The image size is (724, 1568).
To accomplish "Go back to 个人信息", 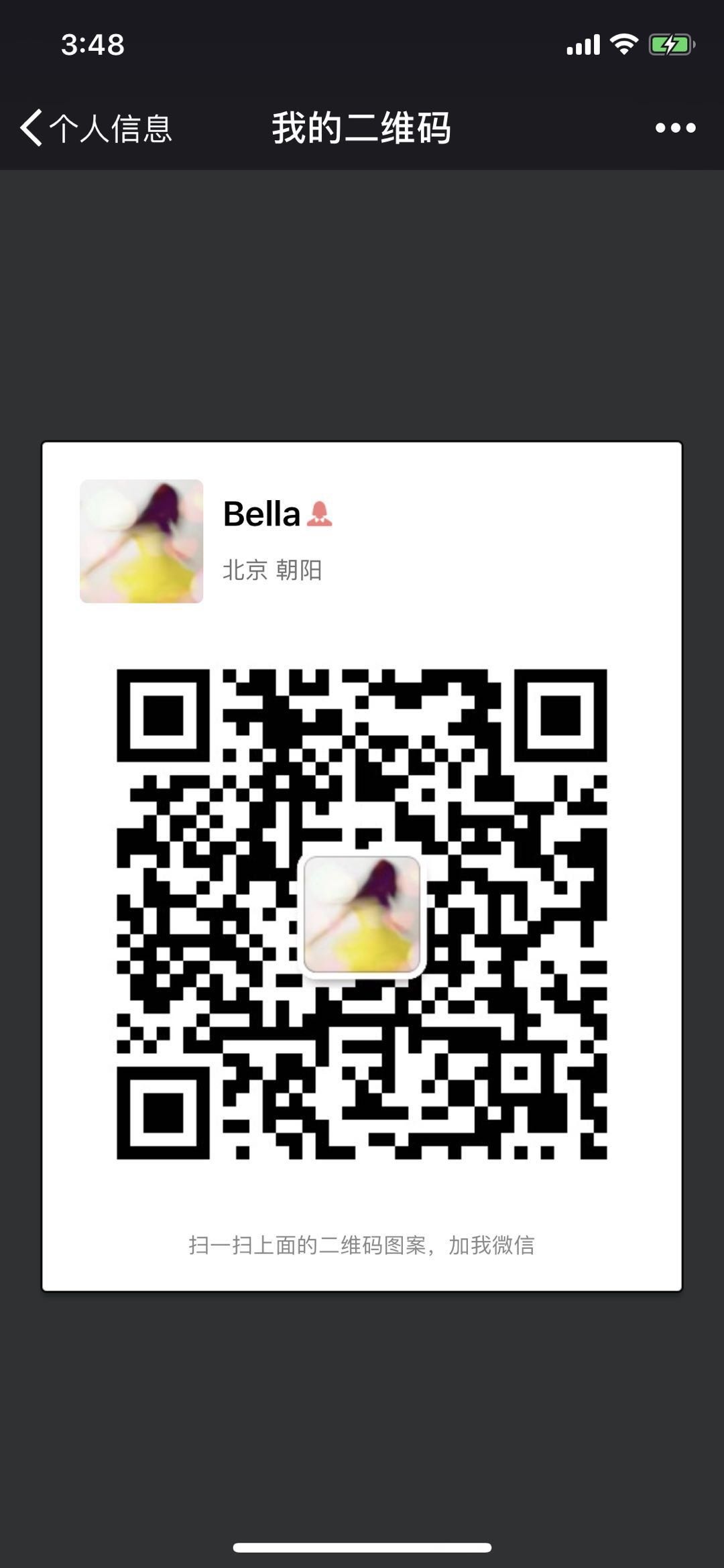I will tap(95, 127).
